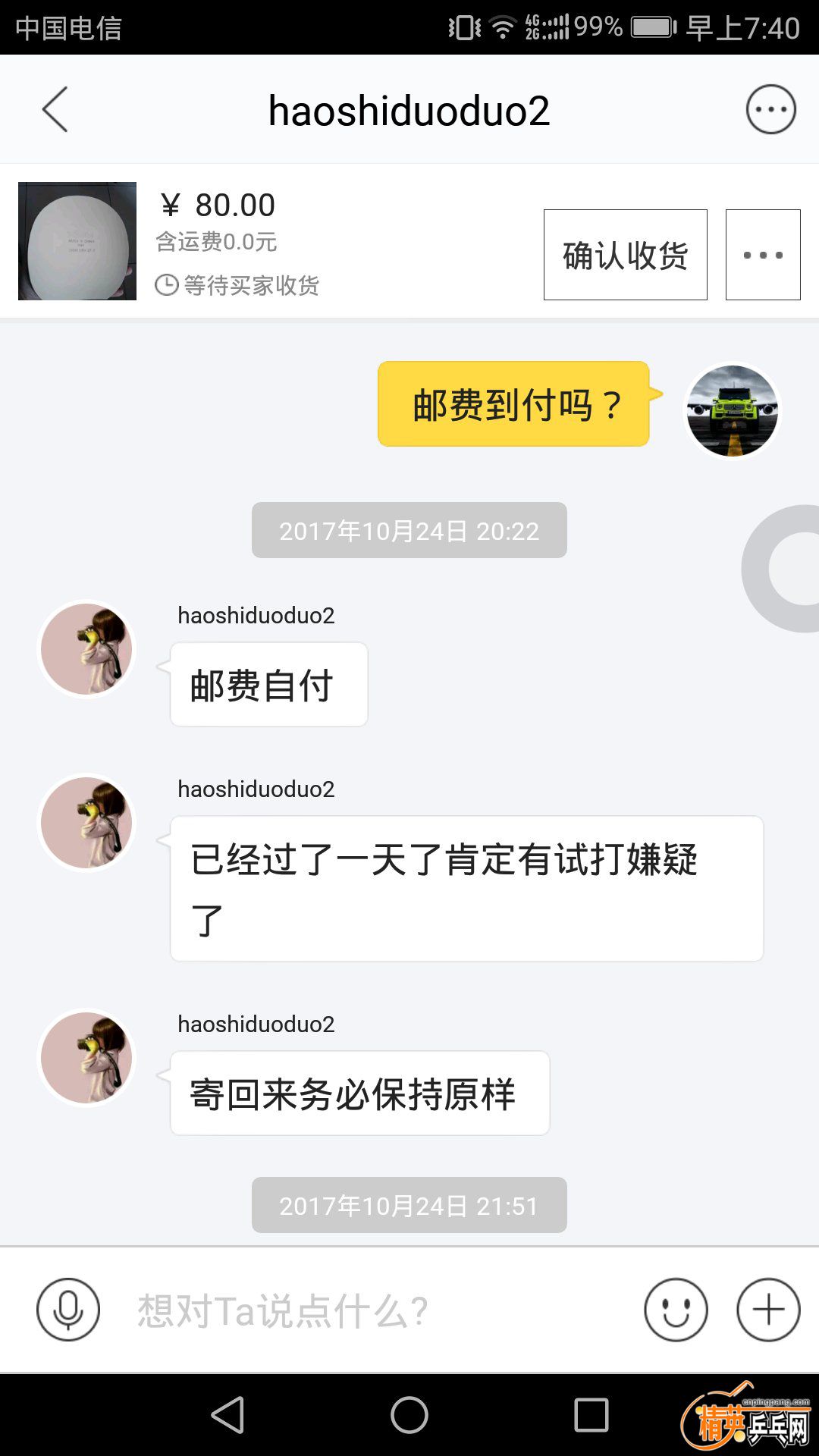Open chat options in the top bar

[x=770, y=110]
